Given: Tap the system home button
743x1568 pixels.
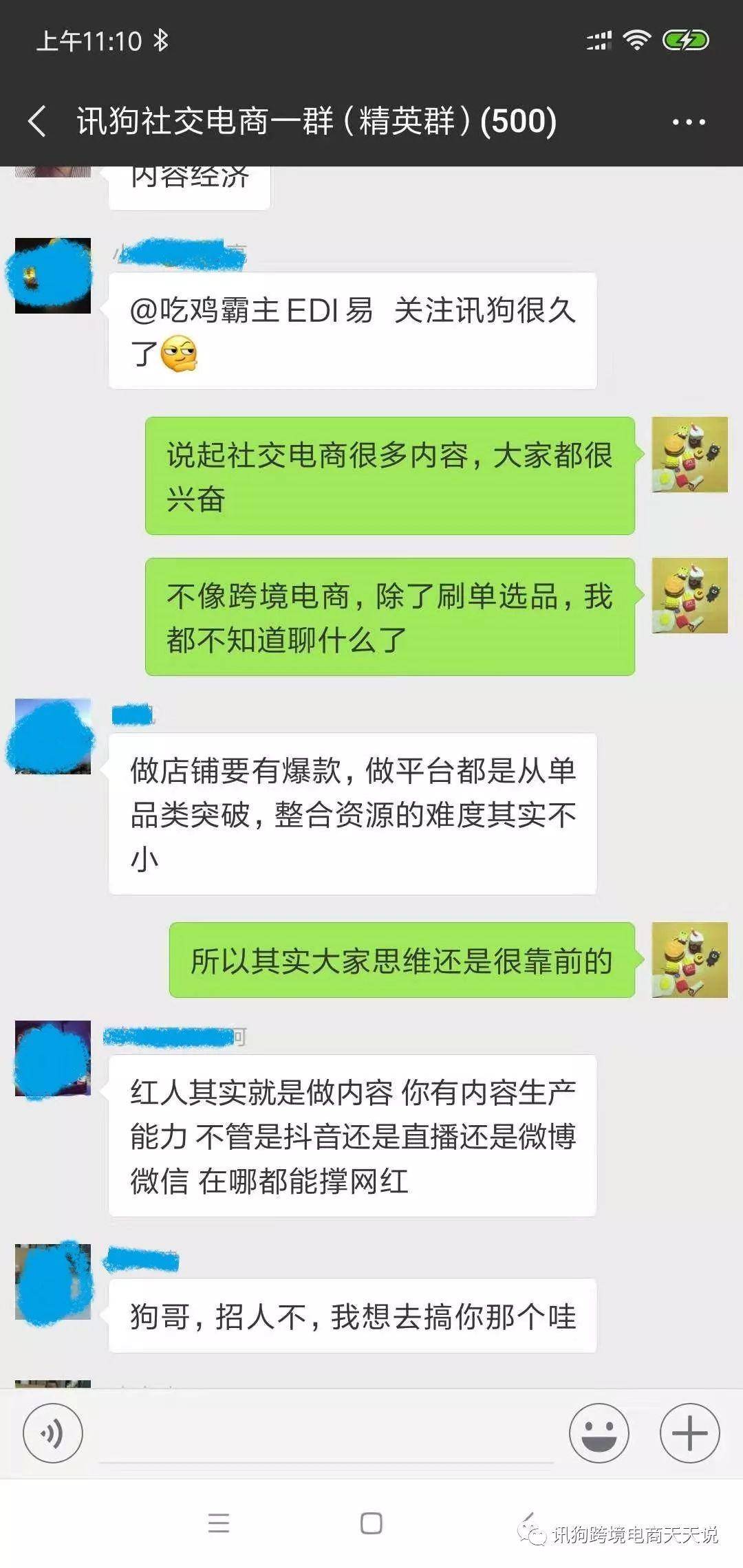Looking at the screenshot, I should 371,1523.
